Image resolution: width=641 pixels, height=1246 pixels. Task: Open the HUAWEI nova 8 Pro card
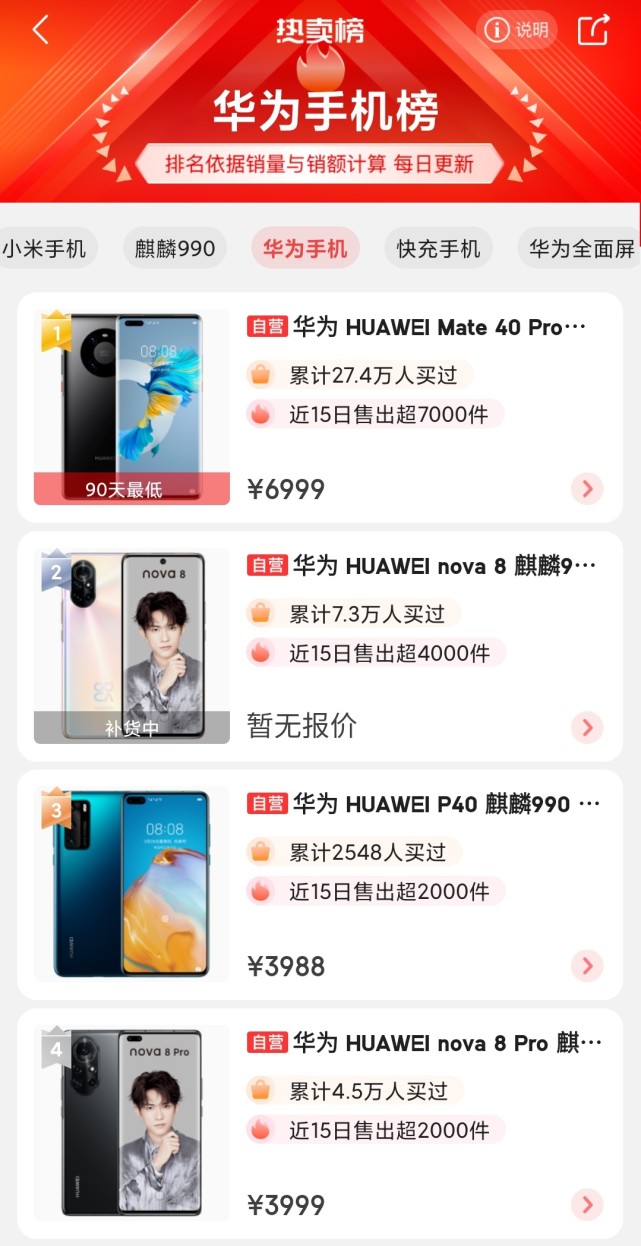[x=320, y=1123]
